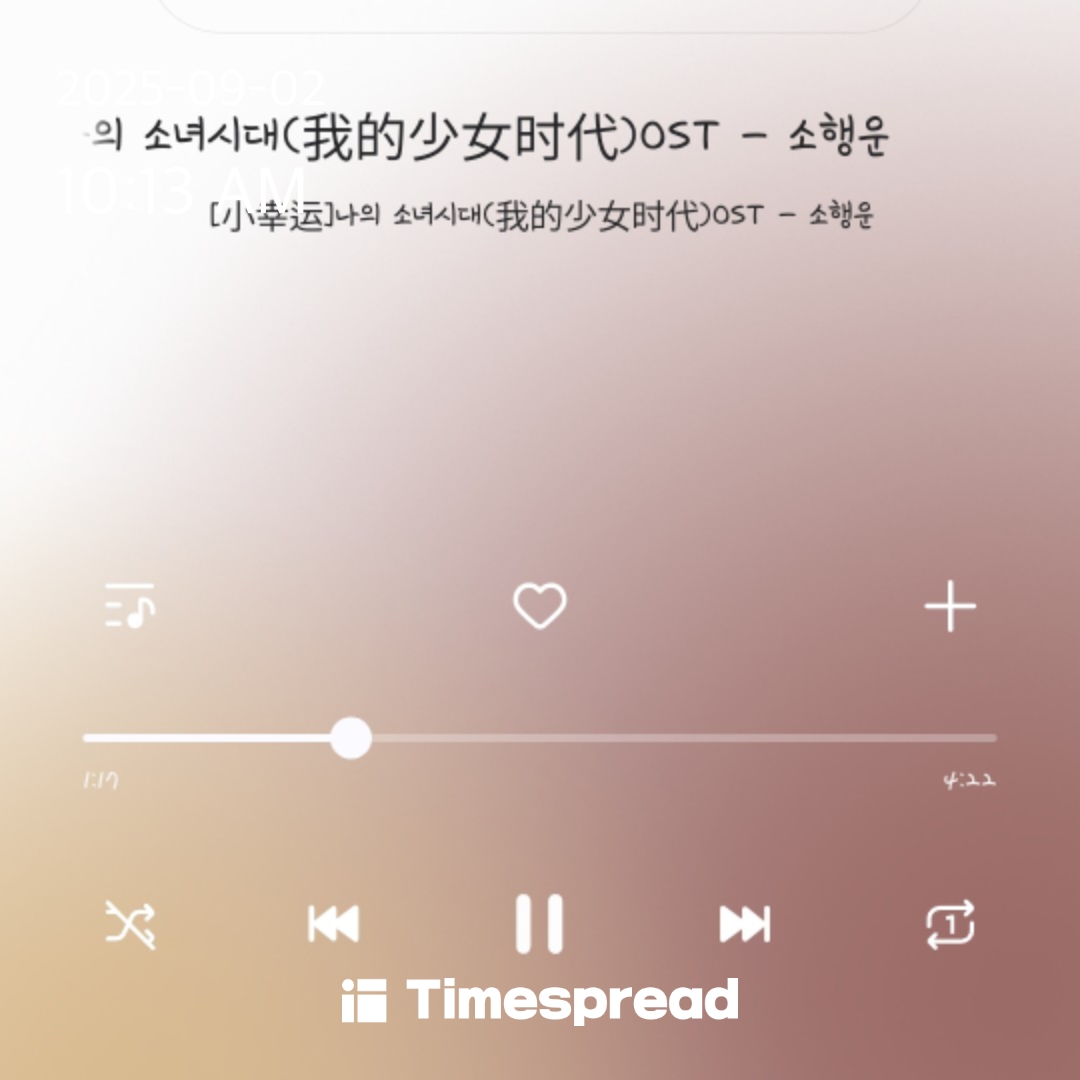Viewport: 1080px width, 1080px height.
Task: Pause the playing song
Action: [540, 923]
